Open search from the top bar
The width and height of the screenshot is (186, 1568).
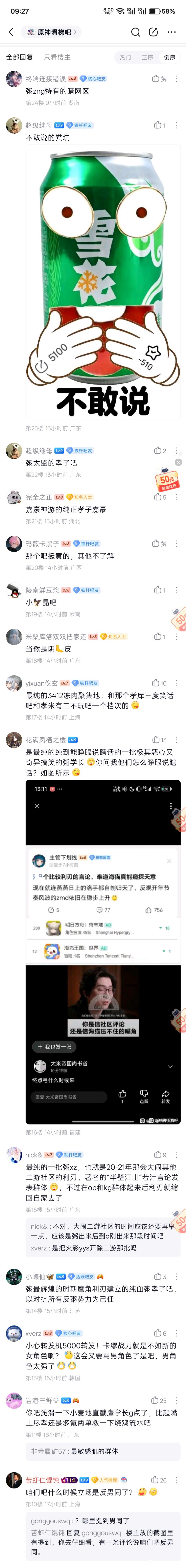[136, 32]
